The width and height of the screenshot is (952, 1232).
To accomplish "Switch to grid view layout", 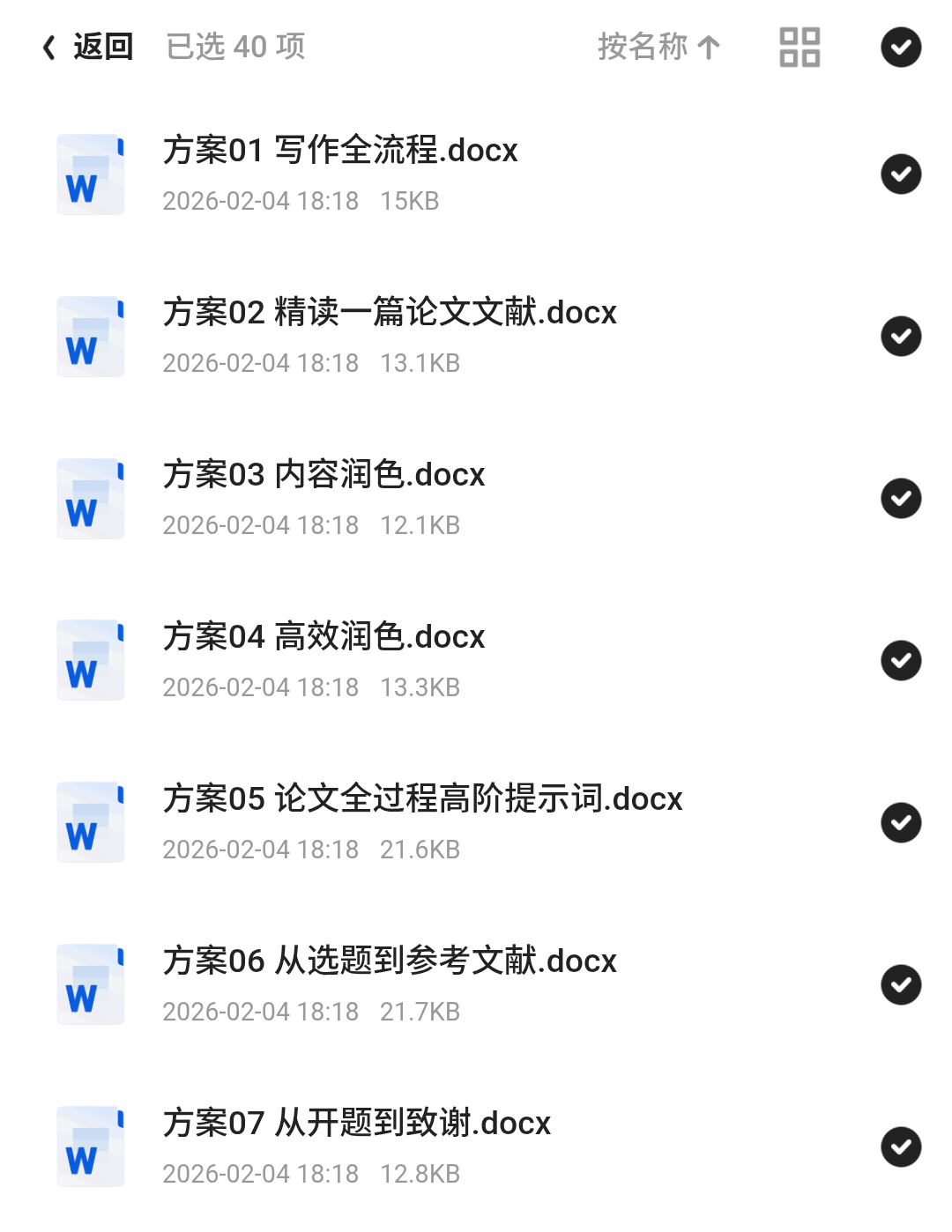I will coord(800,47).
